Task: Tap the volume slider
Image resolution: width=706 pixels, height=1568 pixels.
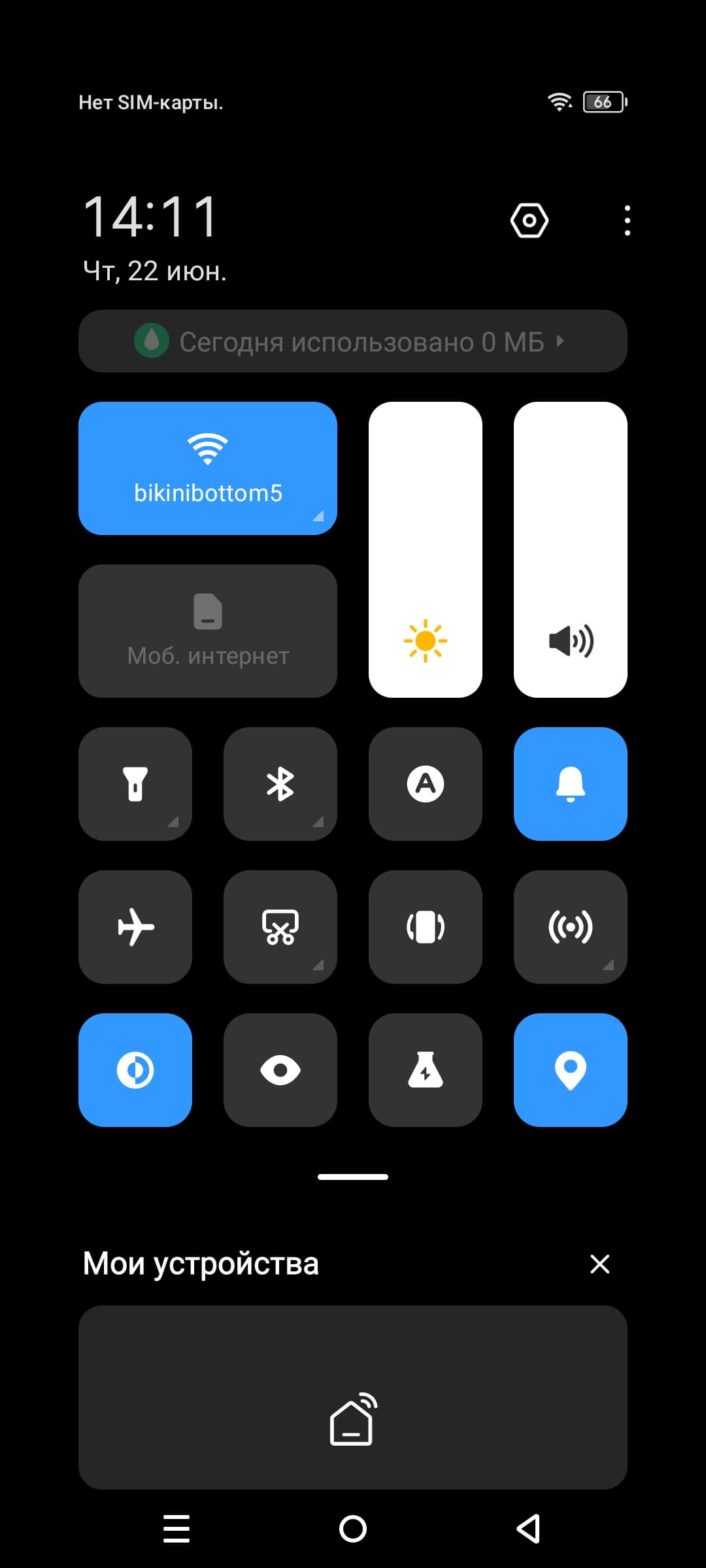Action: click(x=570, y=549)
